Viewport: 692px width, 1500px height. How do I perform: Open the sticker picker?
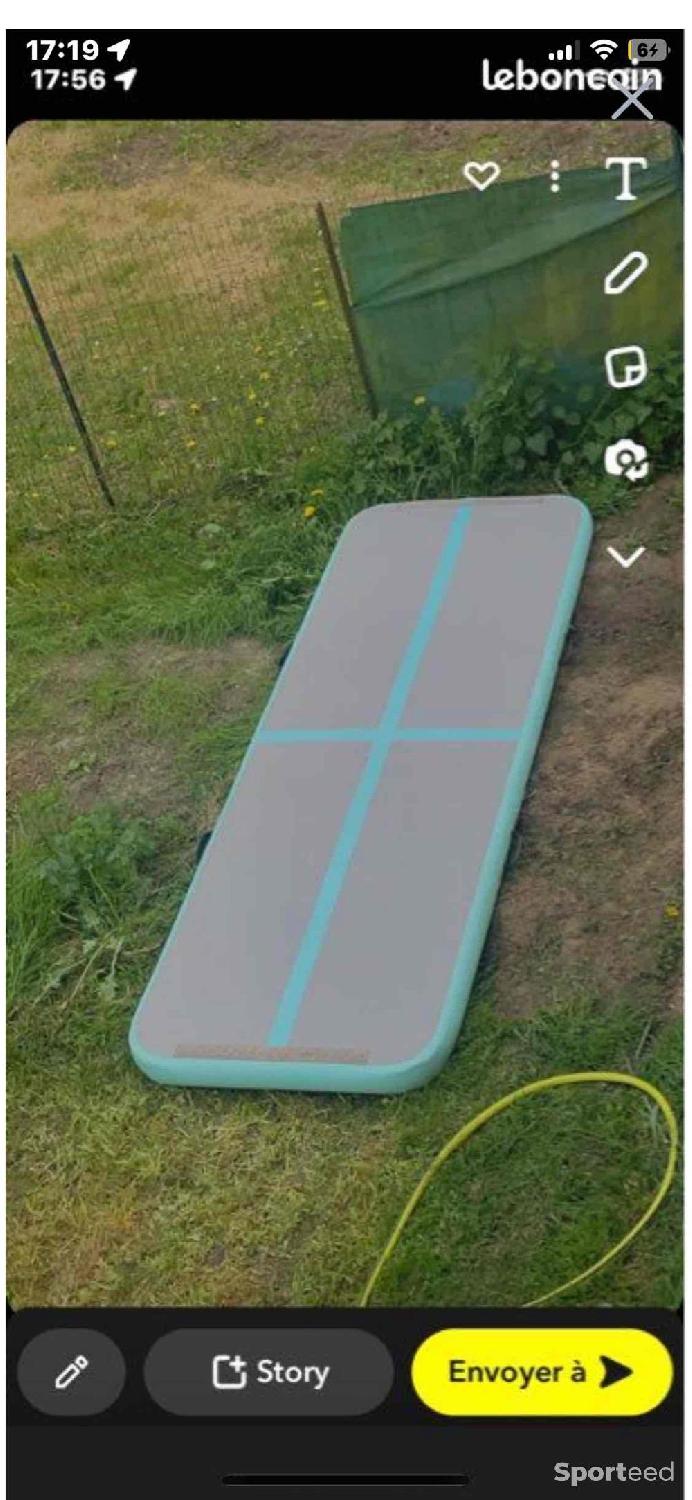click(x=626, y=368)
